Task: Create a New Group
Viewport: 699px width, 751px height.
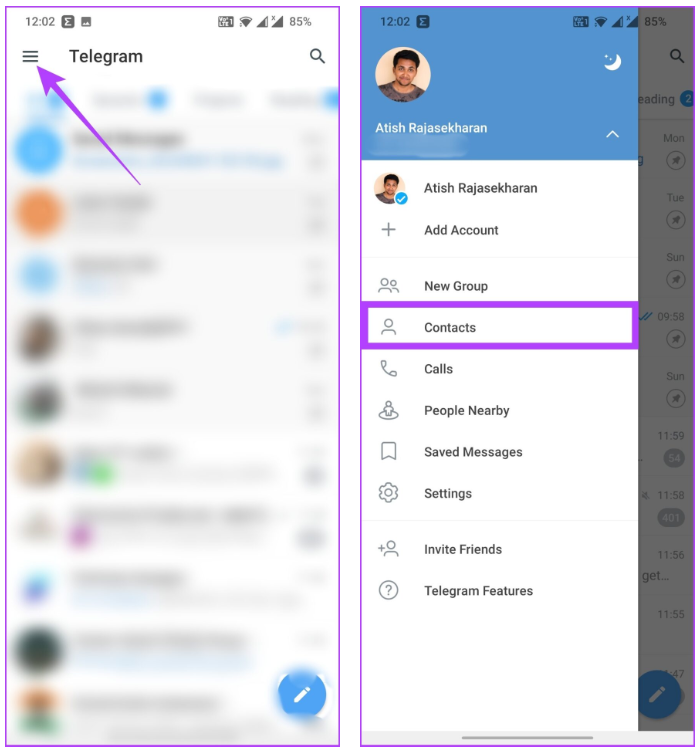Action: pyautogui.click(x=455, y=286)
